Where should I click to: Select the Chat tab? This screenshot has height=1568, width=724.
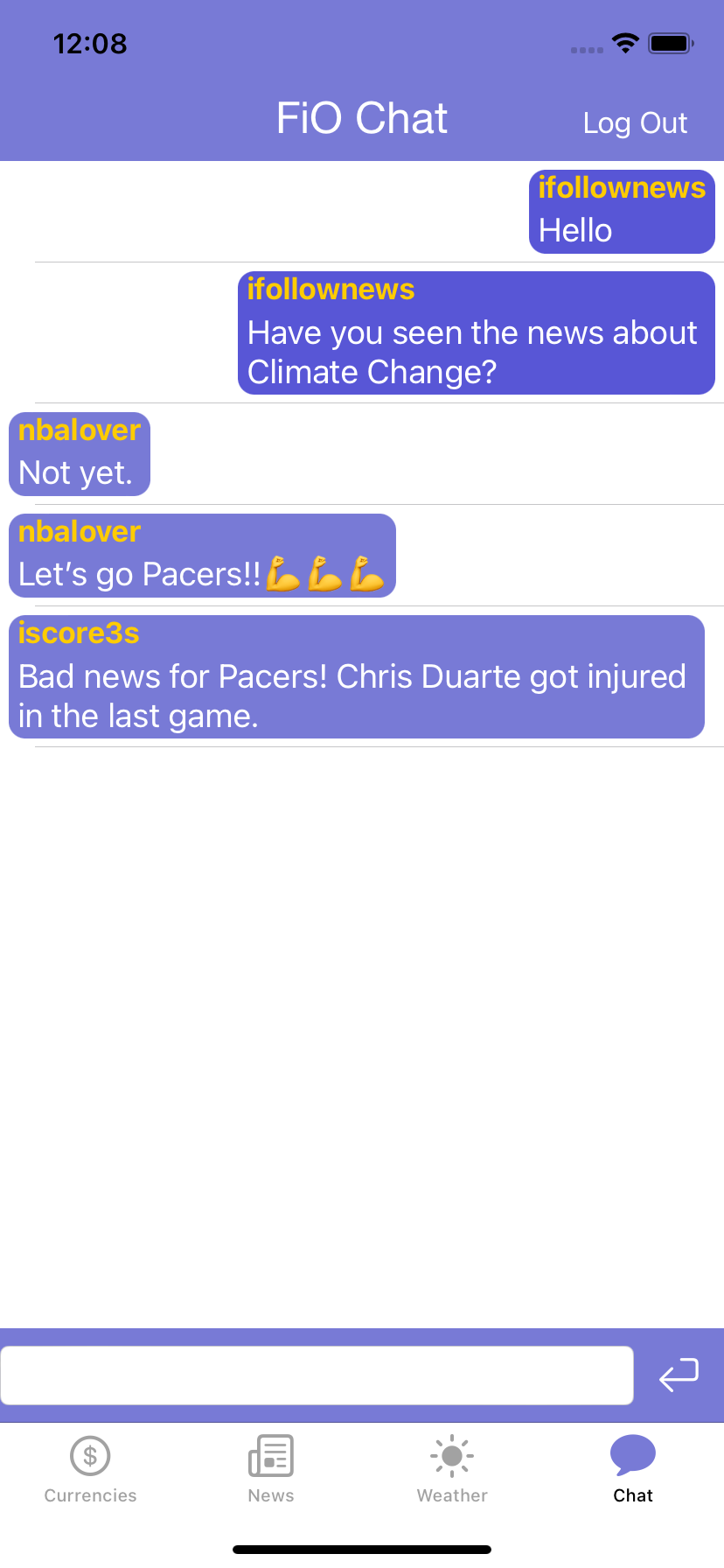(633, 1469)
